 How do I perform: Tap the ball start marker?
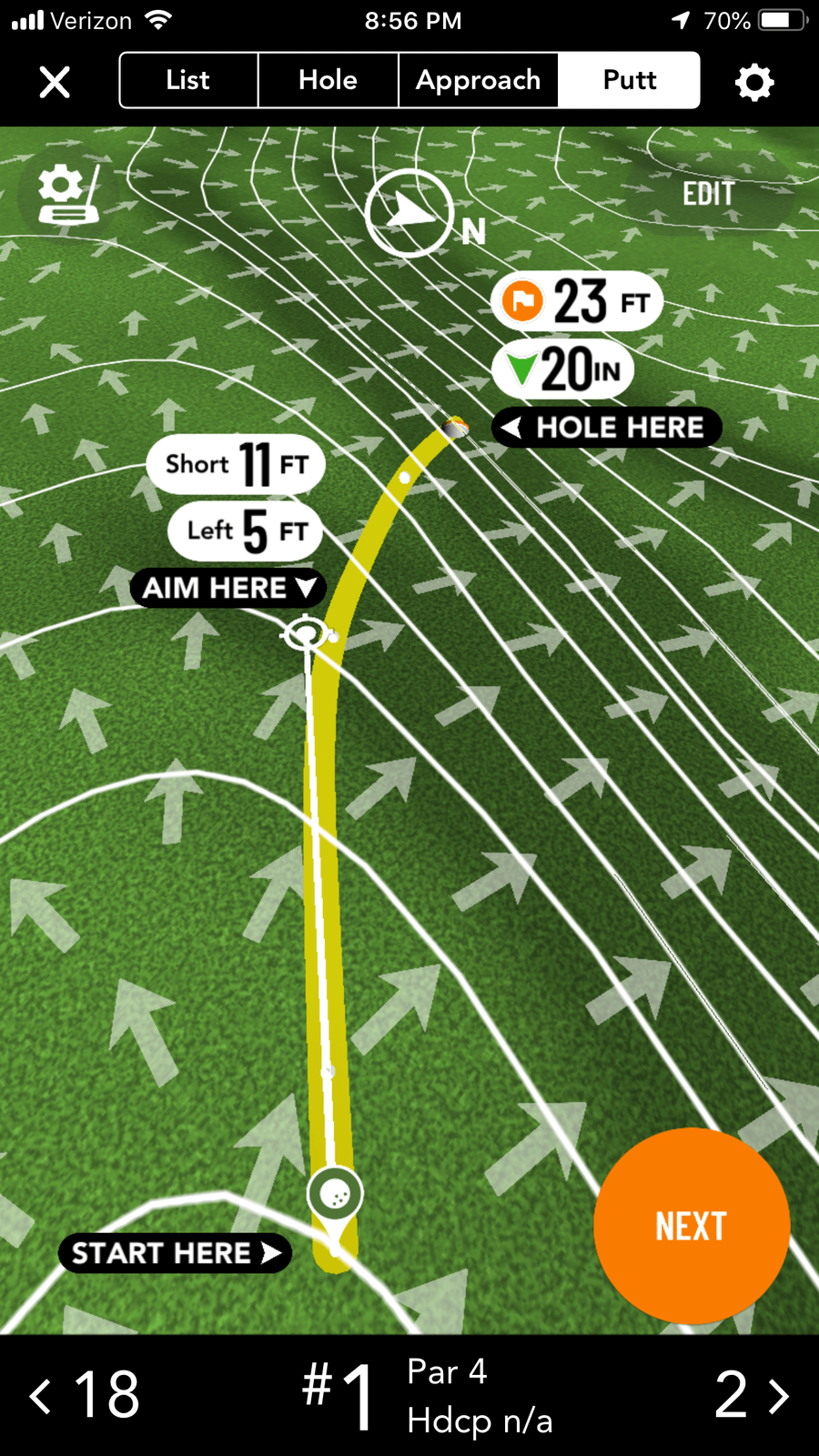click(335, 1194)
